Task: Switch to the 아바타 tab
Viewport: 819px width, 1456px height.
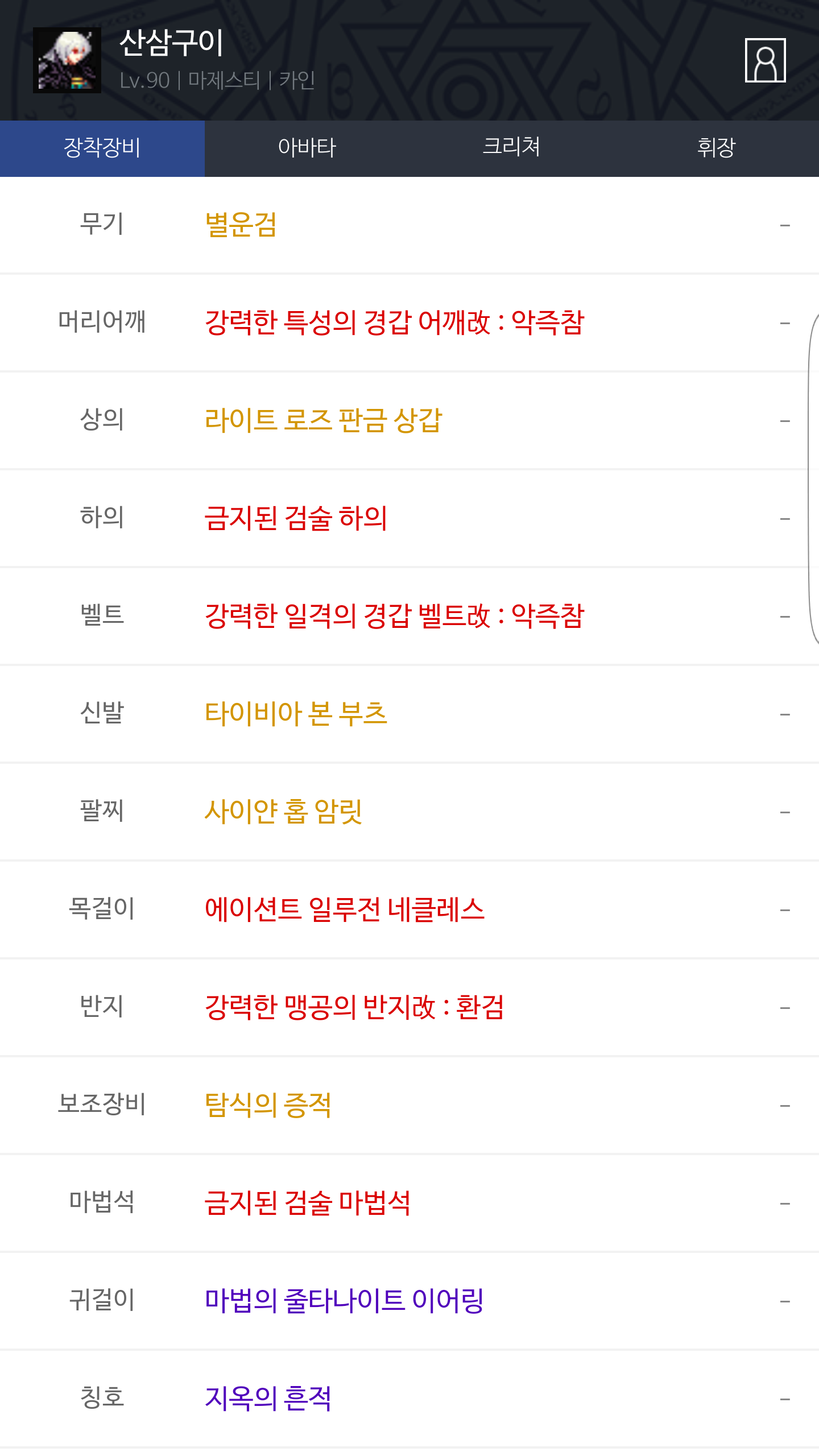Action: click(x=307, y=148)
